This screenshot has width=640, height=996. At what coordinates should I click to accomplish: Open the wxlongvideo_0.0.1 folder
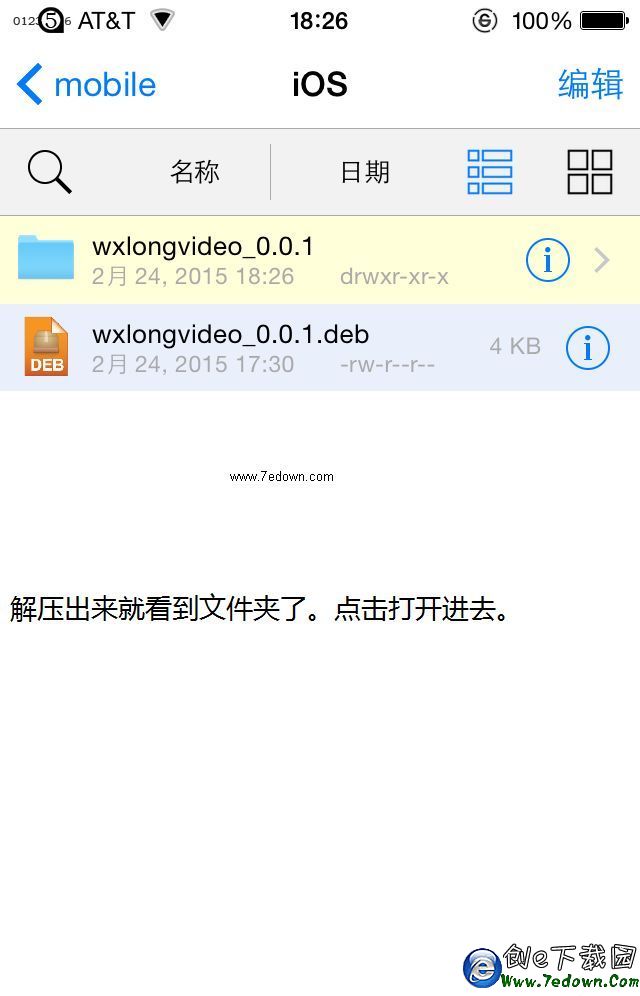coord(250,260)
